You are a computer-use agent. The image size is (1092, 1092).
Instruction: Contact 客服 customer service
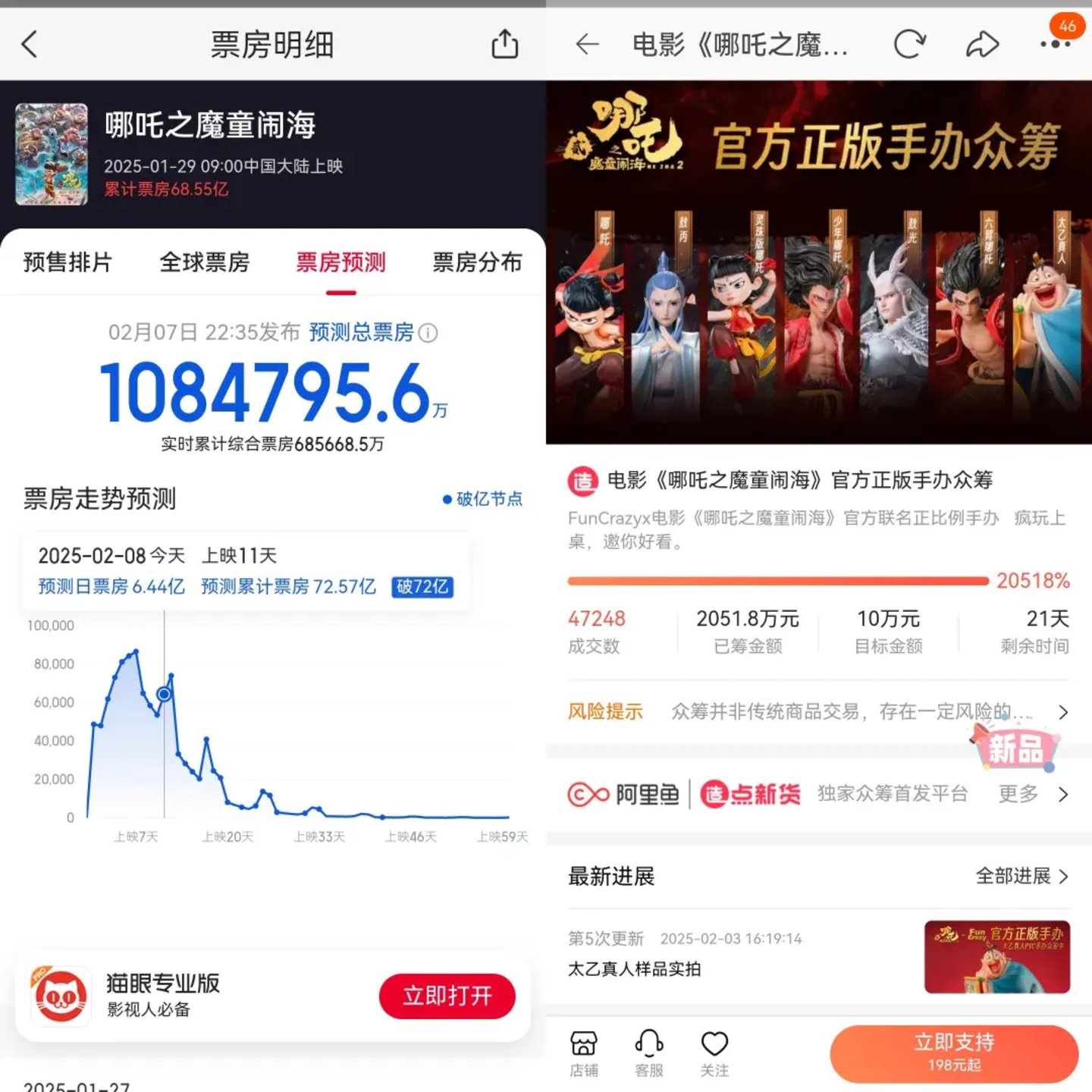[649, 1053]
